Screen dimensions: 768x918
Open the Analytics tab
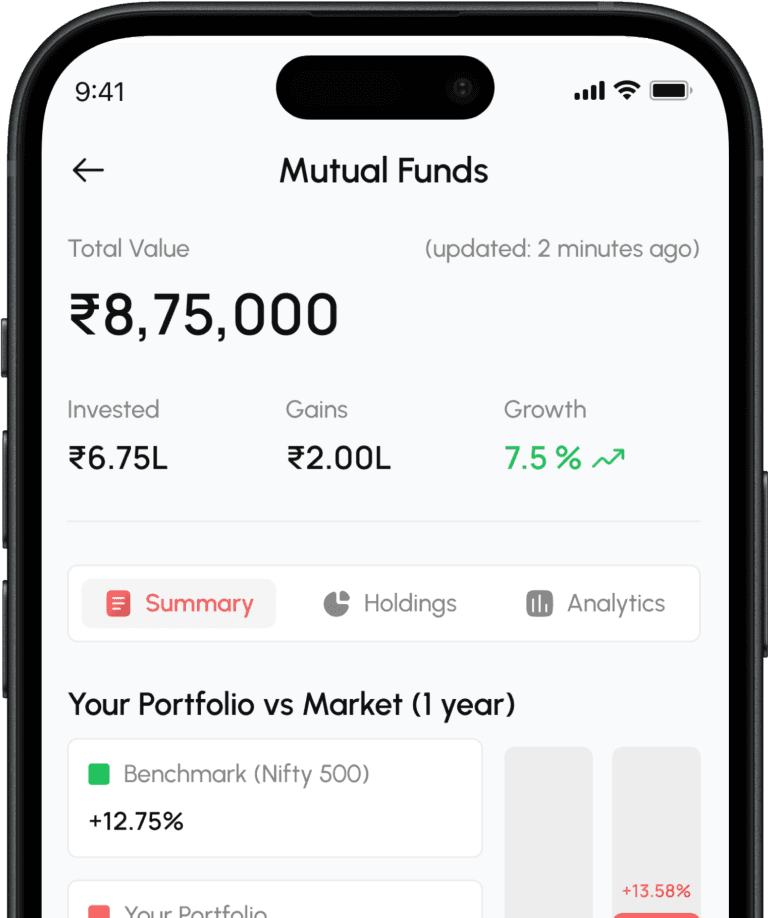595,604
